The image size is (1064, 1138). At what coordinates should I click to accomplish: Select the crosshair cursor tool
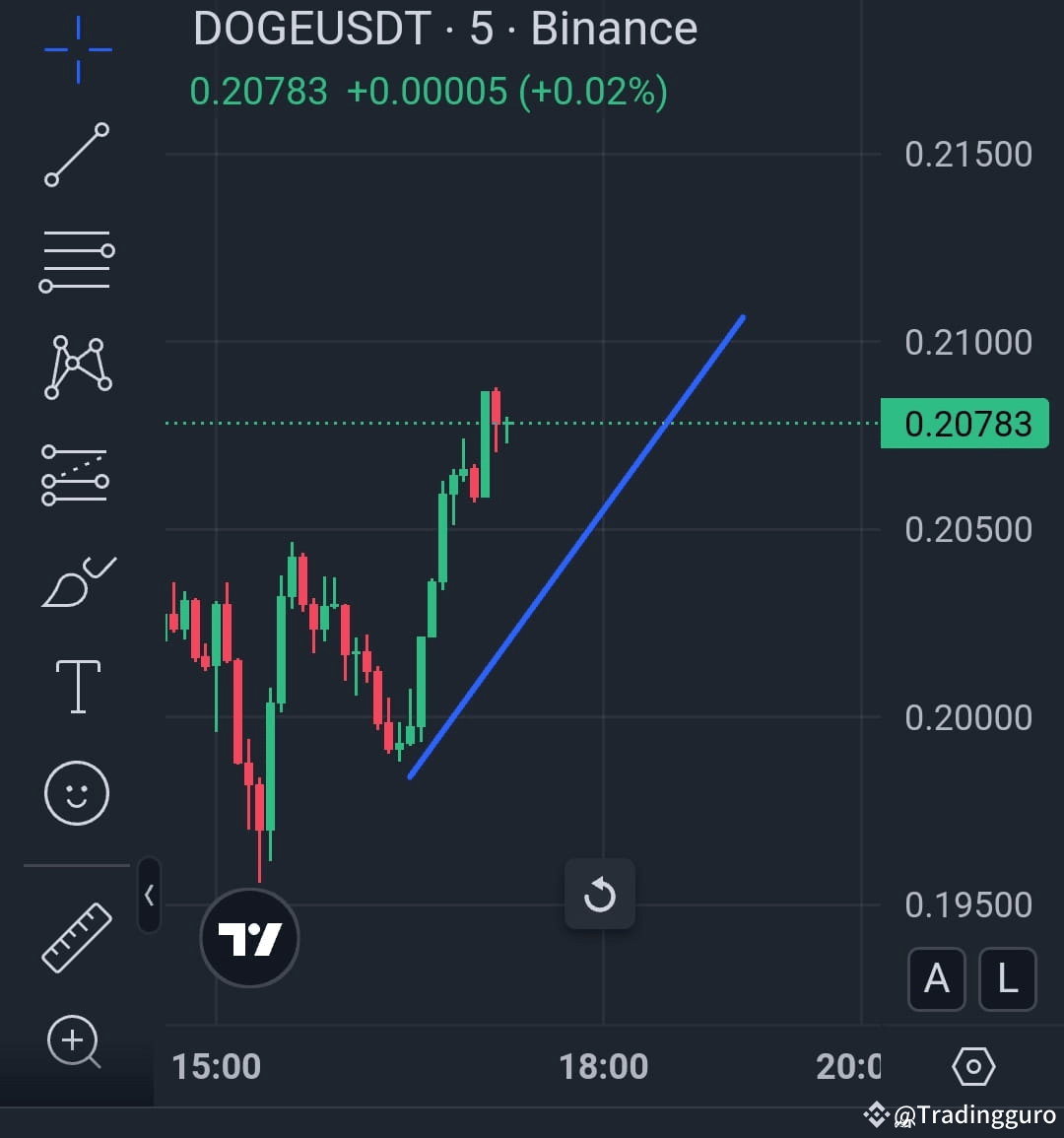77,49
